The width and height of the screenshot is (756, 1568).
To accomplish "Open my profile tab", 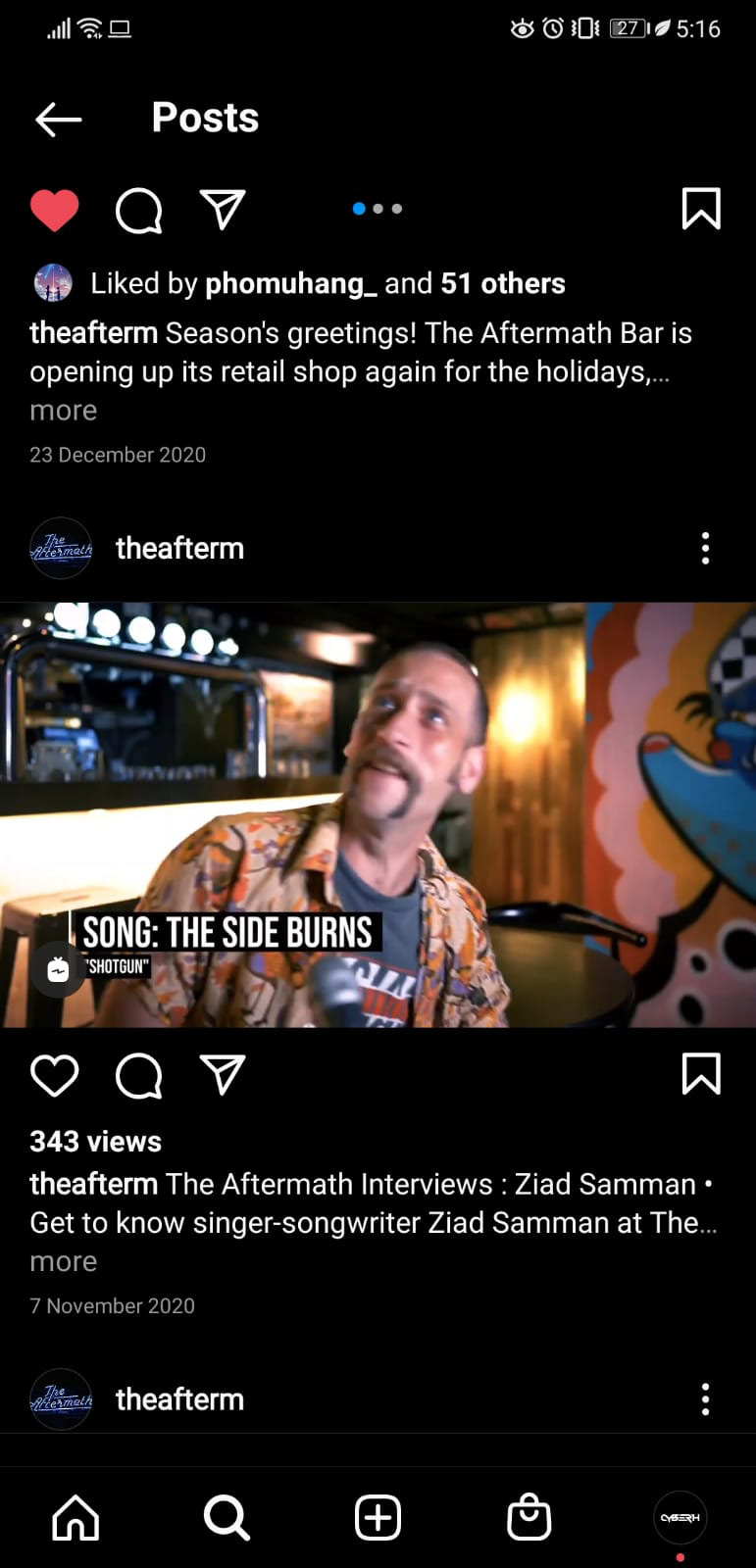I will (680, 1518).
